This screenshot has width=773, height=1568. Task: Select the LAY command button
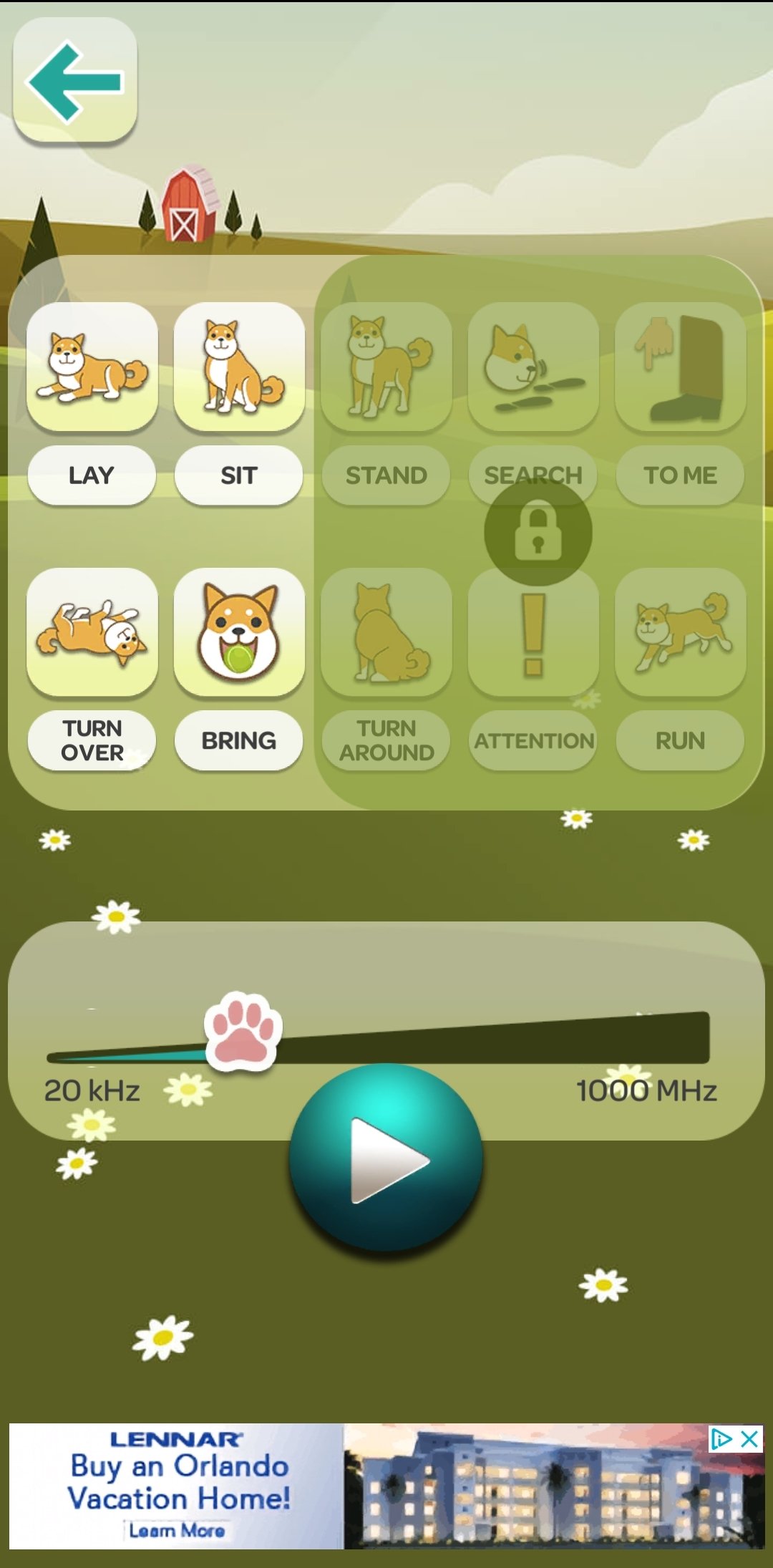pyautogui.click(x=92, y=475)
